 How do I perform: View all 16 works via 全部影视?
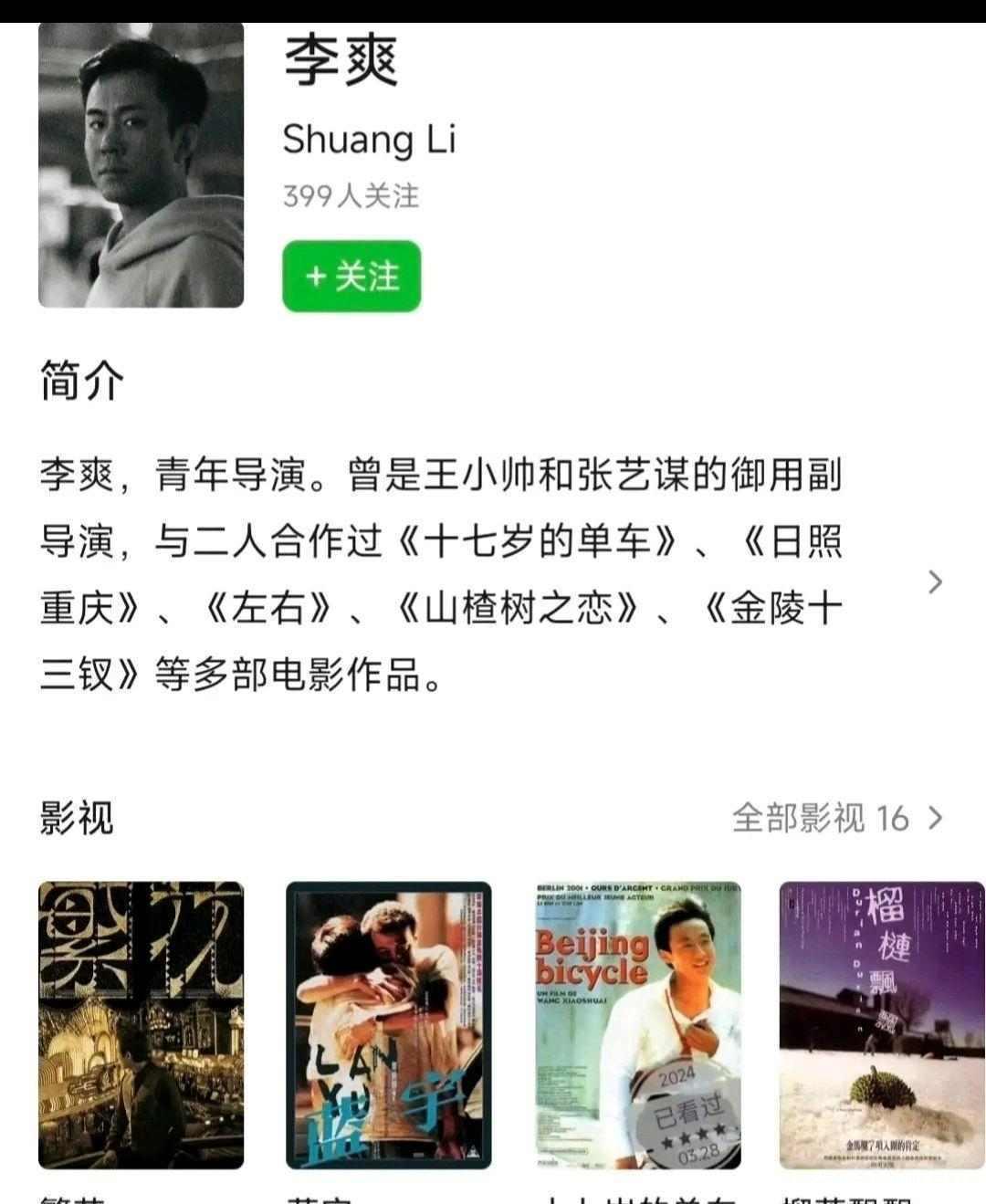click(836, 818)
